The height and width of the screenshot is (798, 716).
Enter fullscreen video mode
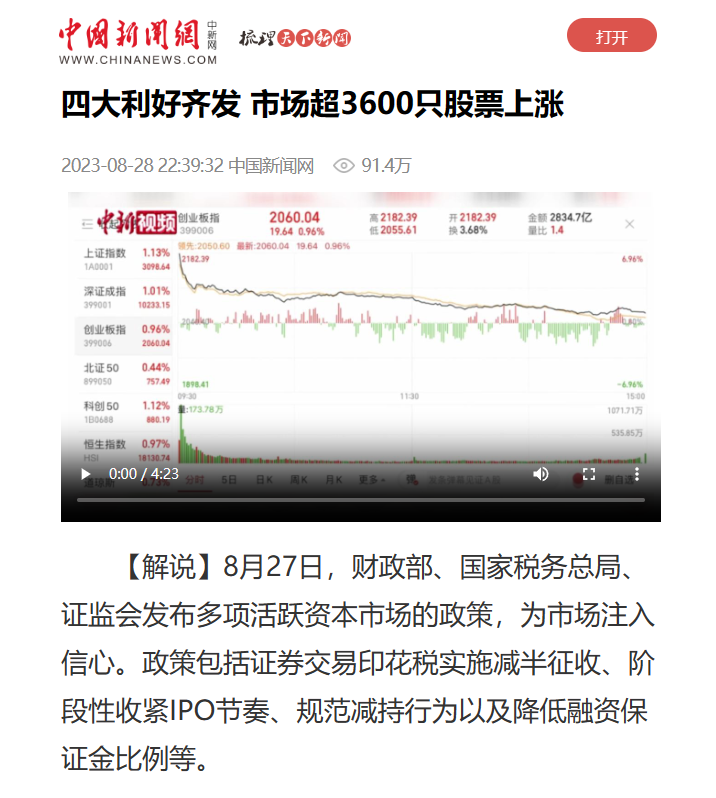pos(589,474)
